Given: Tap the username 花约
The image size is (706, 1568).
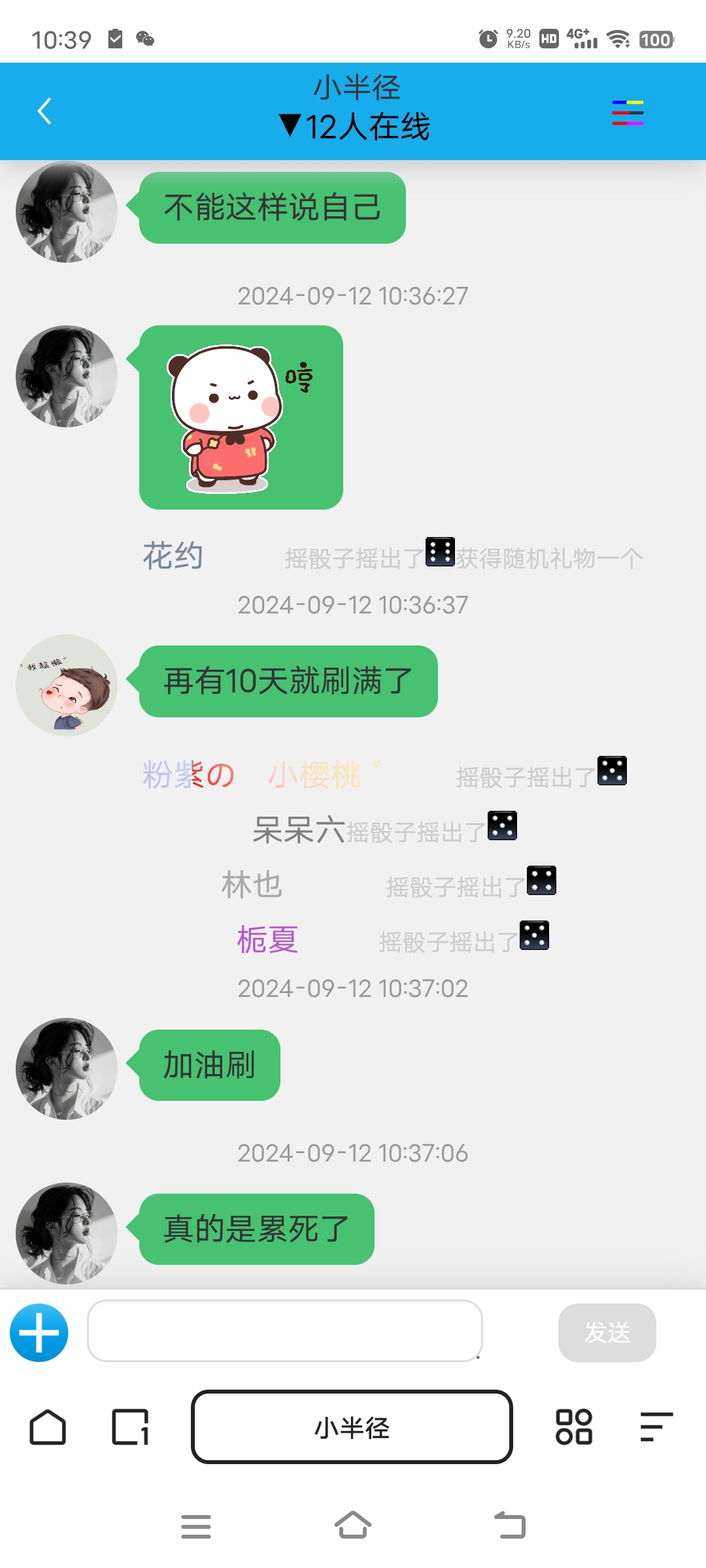Looking at the screenshot, I should pyautogui.click(x=173, y=557).
